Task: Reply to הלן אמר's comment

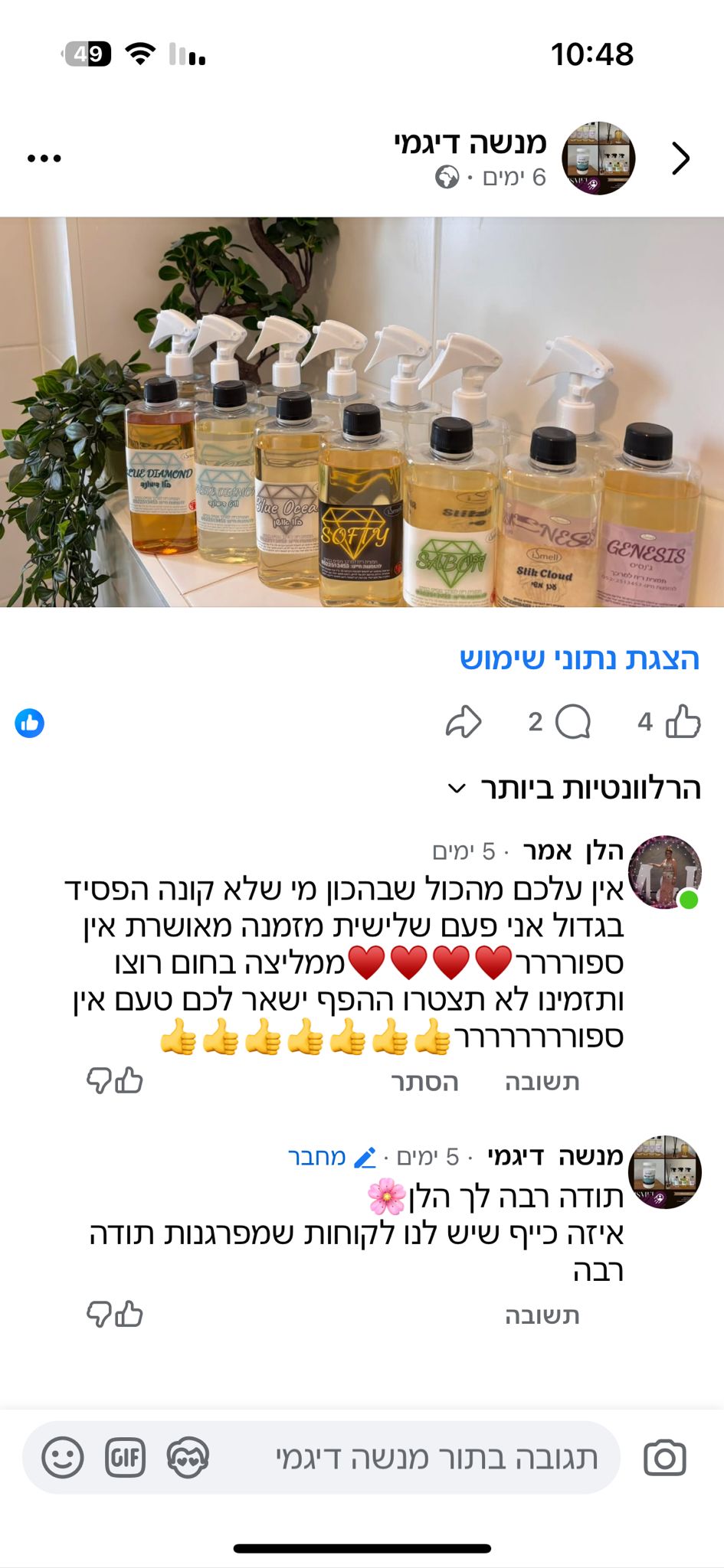Action: (x=542, y=1081)
